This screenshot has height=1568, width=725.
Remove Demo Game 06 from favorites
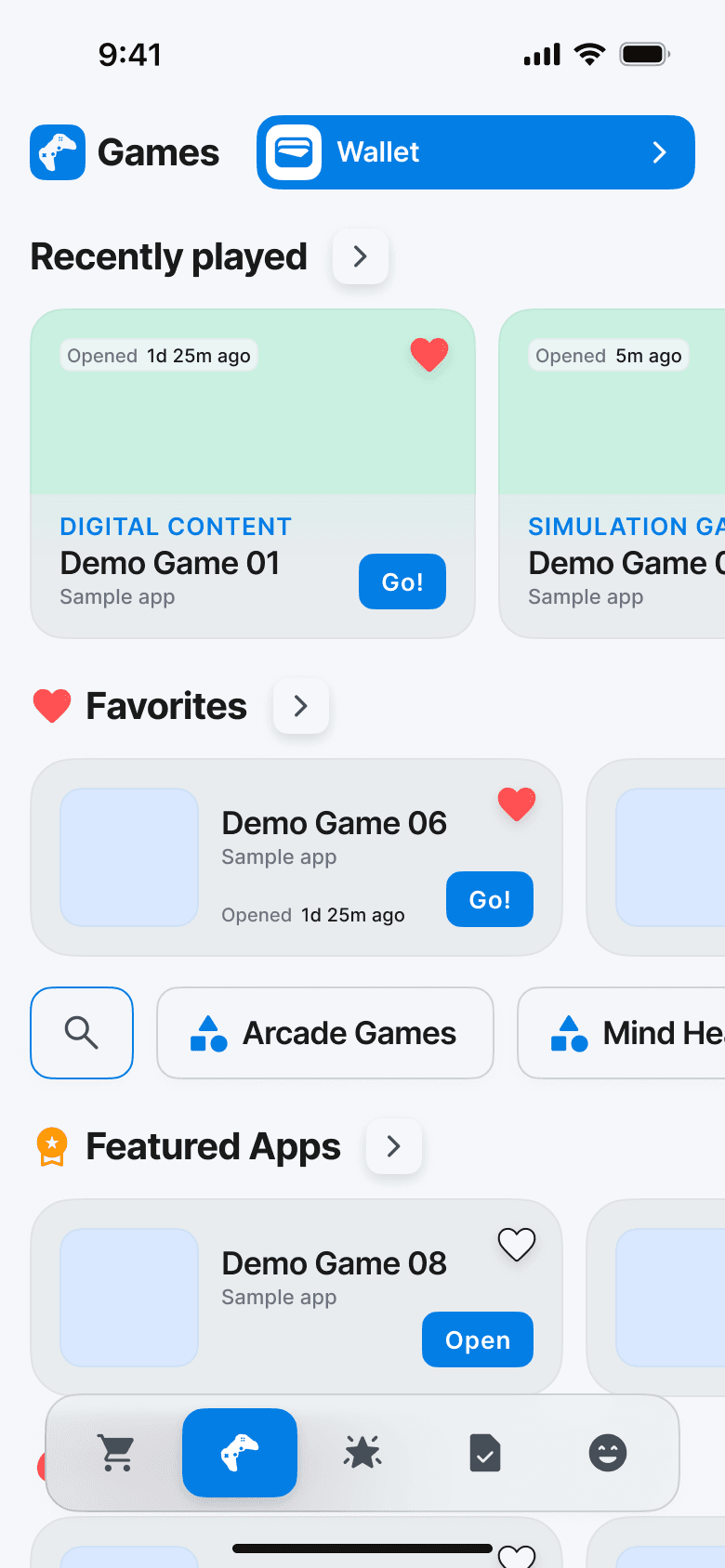(x=517, y=804)
